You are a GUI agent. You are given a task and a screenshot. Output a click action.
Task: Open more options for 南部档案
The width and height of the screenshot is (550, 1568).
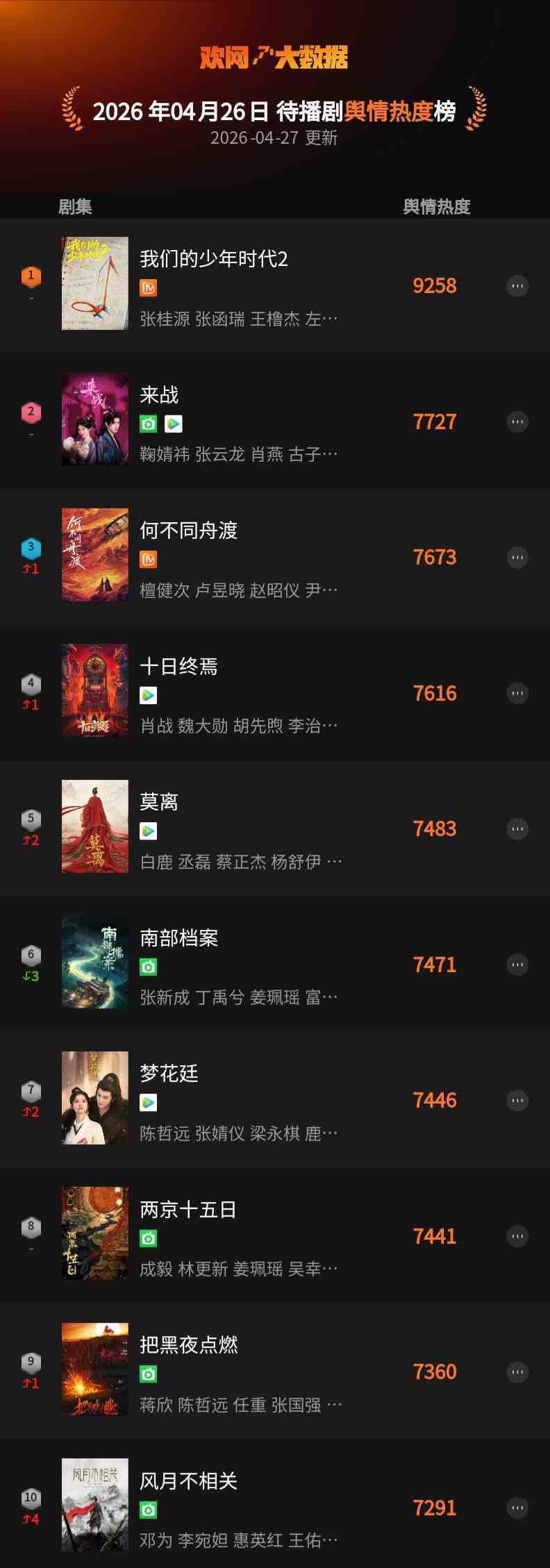517,965
